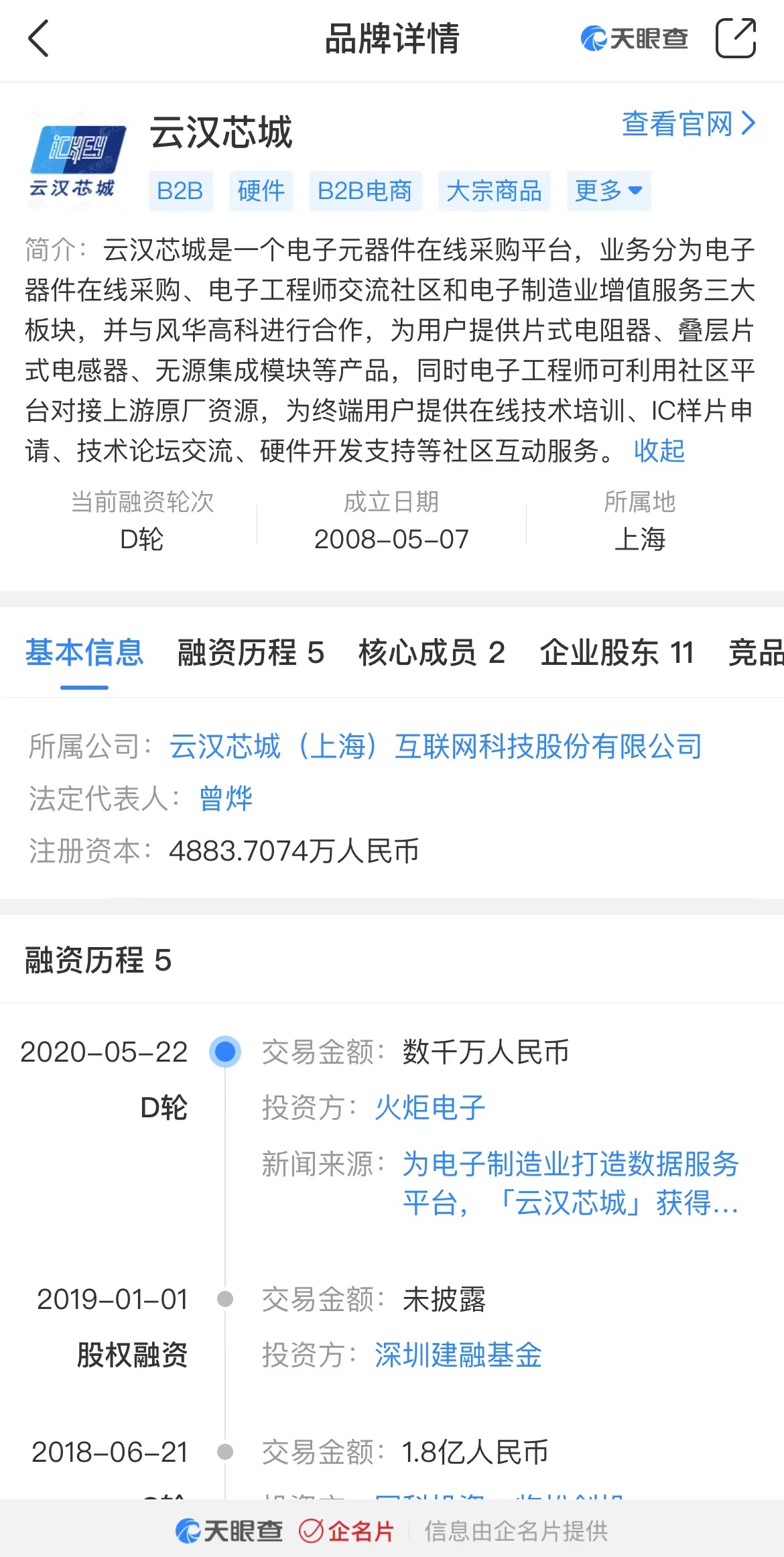Read the D轮 news source article
The width and height of the screenshot is (784, 1557).
(570, 1183)
